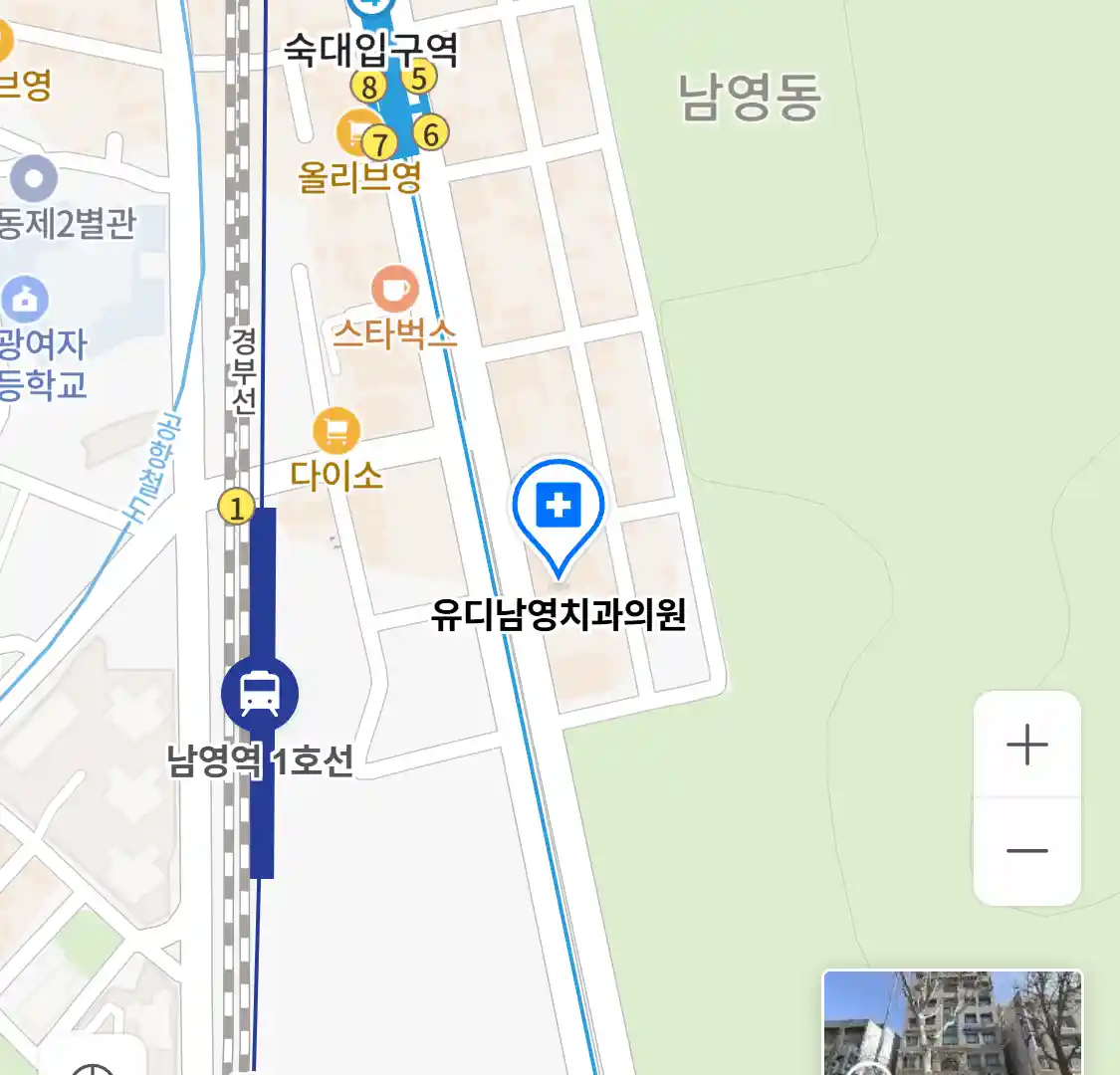The height and width of the screenshot is (1075, 1120).
Task: Tap the 다이소 store marker
Action: 336,432
